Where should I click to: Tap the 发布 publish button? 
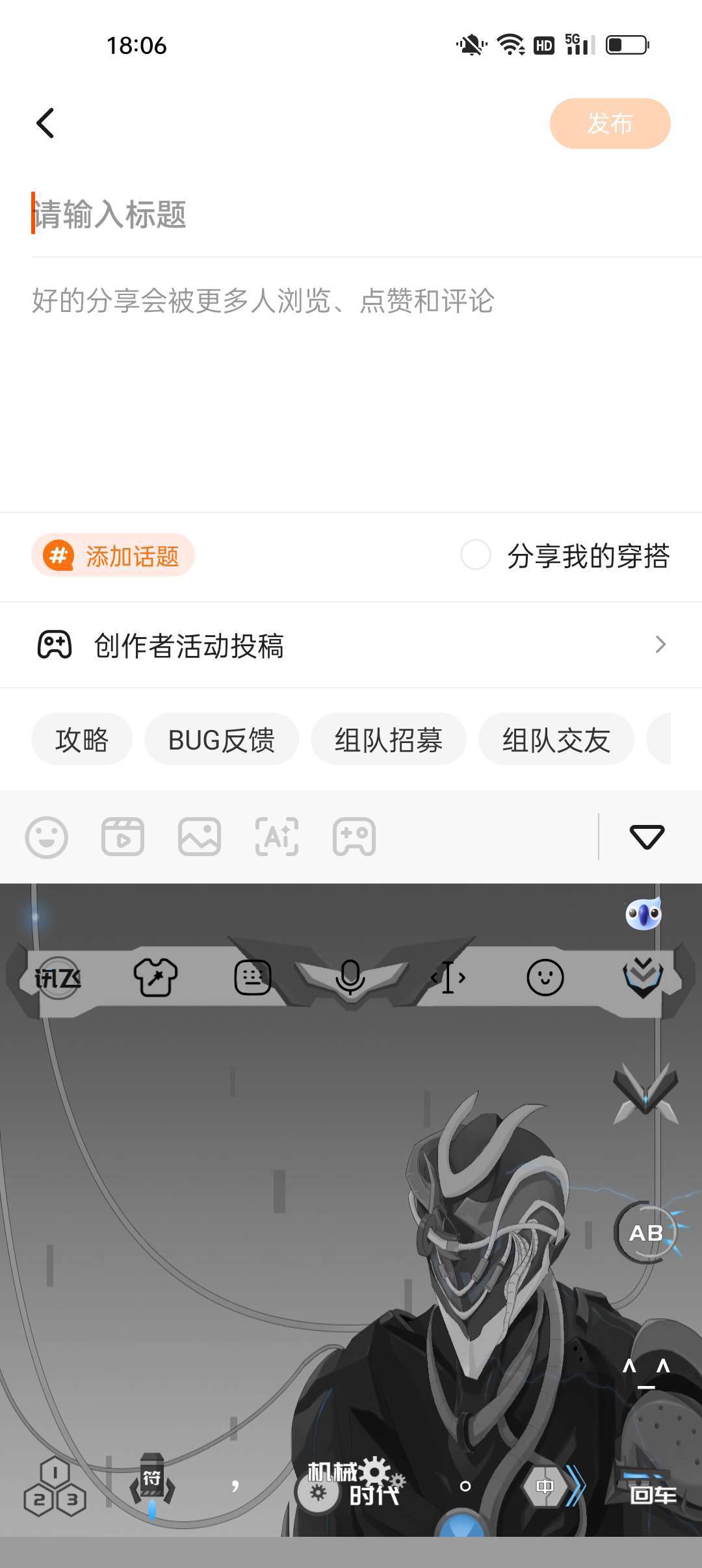pyautogui.click(x=609, y=124)
